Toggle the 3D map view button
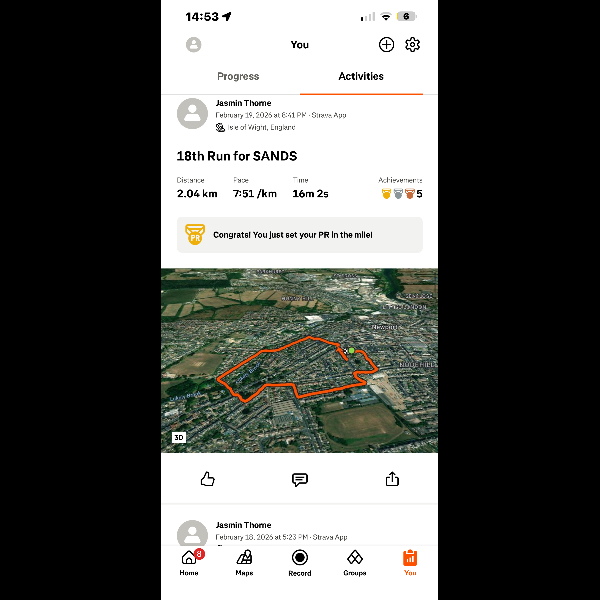The width and height of the screenshot is (600, 600). click(x=179, y=438)
